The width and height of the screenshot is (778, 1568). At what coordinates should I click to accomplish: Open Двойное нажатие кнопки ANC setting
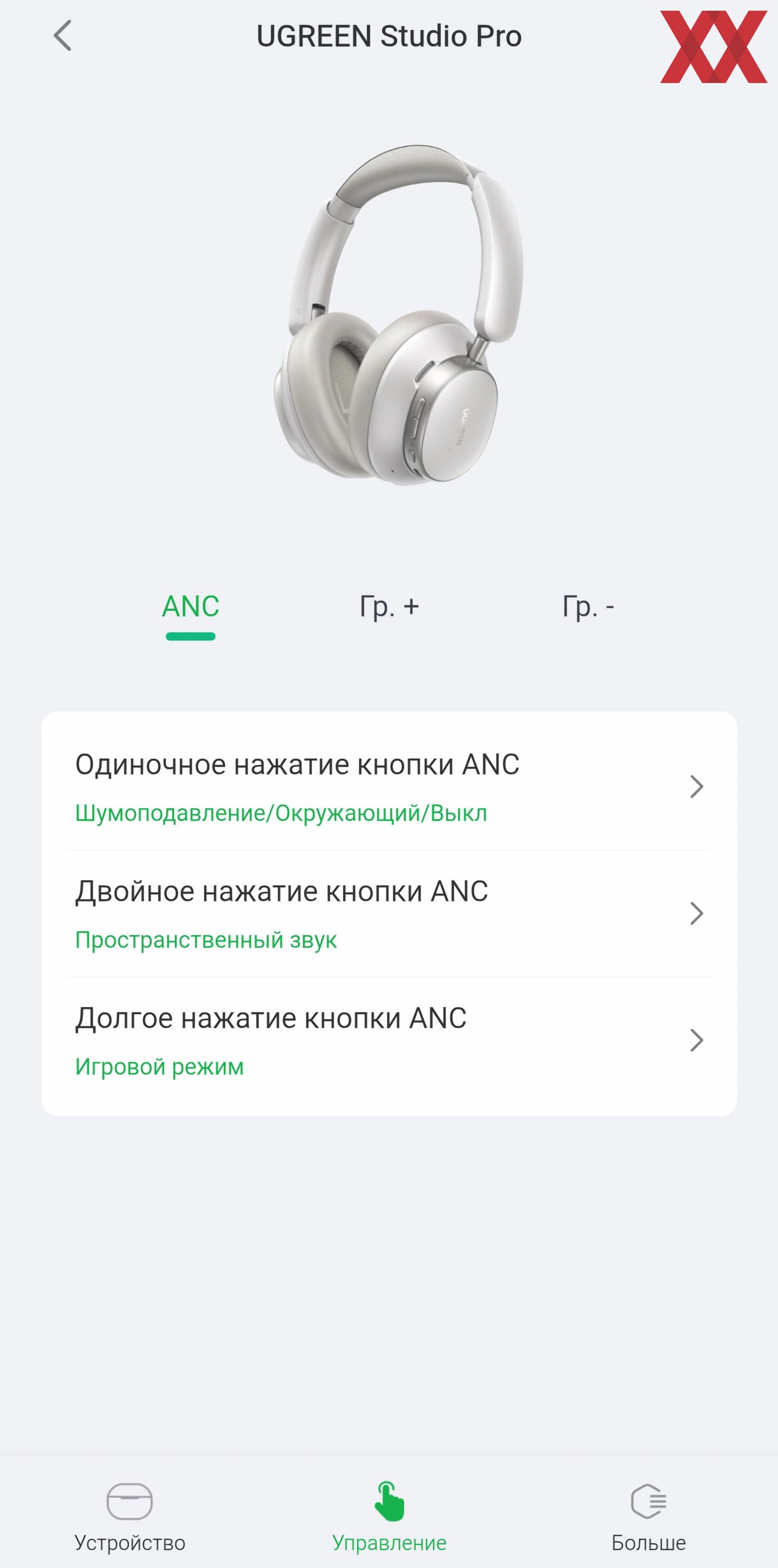(388, 913)
